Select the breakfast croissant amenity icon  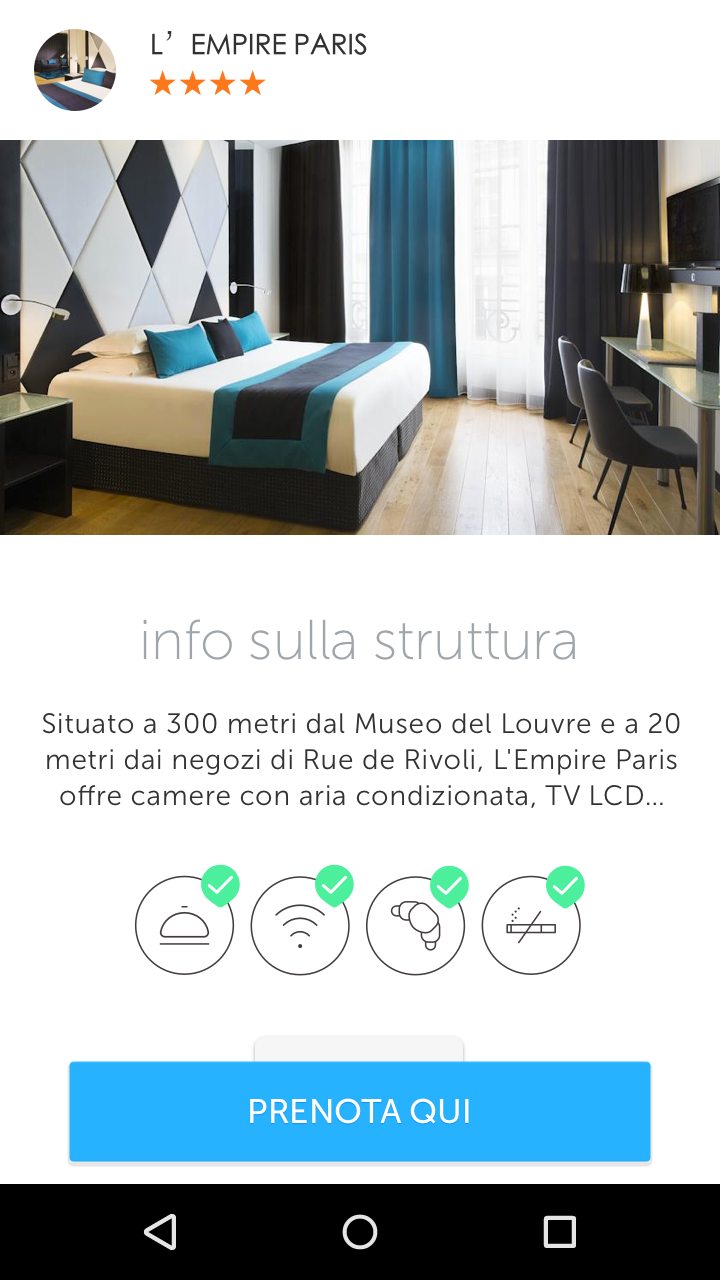pos(415,925)
